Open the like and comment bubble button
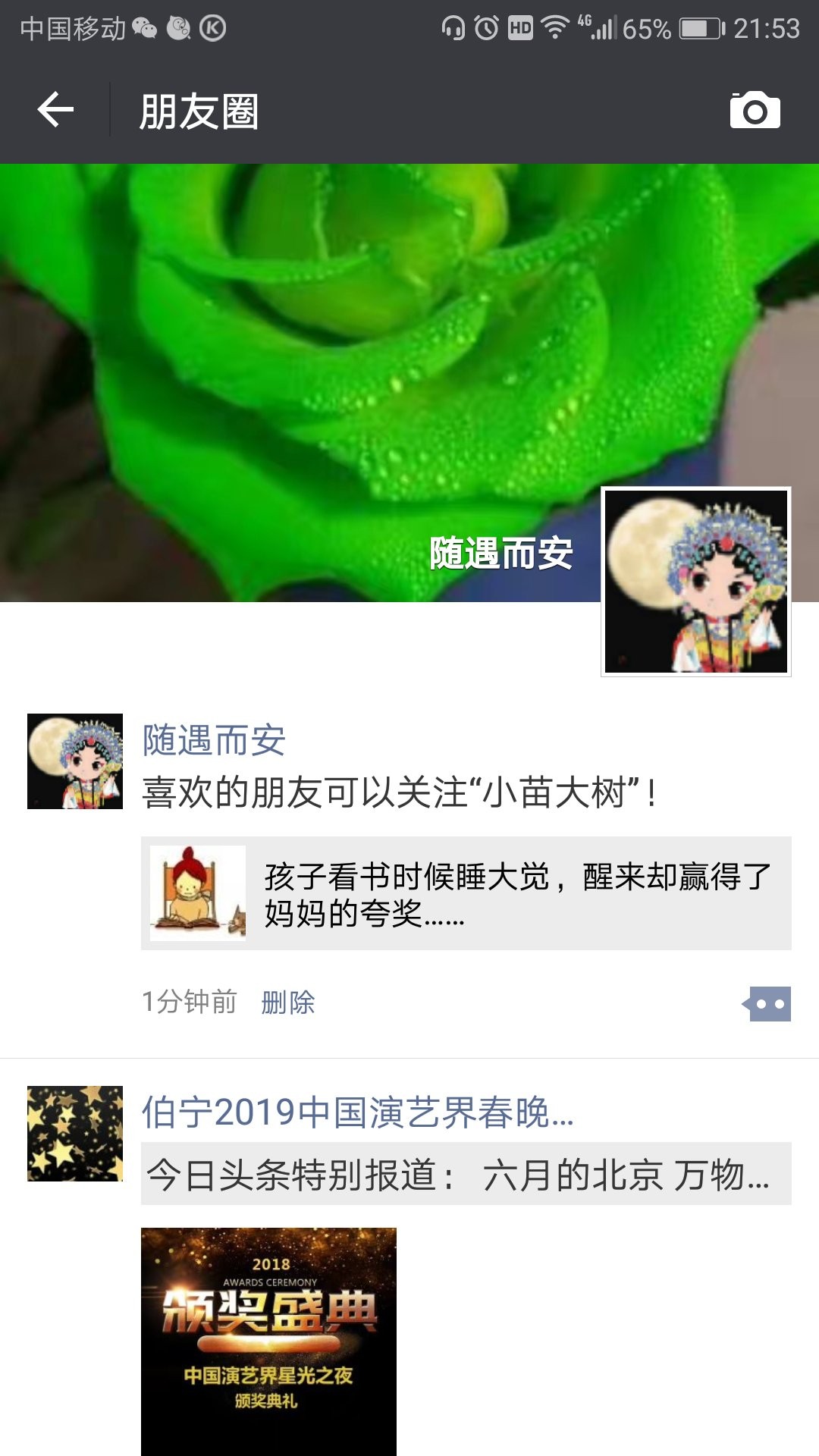 tap(769, 1004)
